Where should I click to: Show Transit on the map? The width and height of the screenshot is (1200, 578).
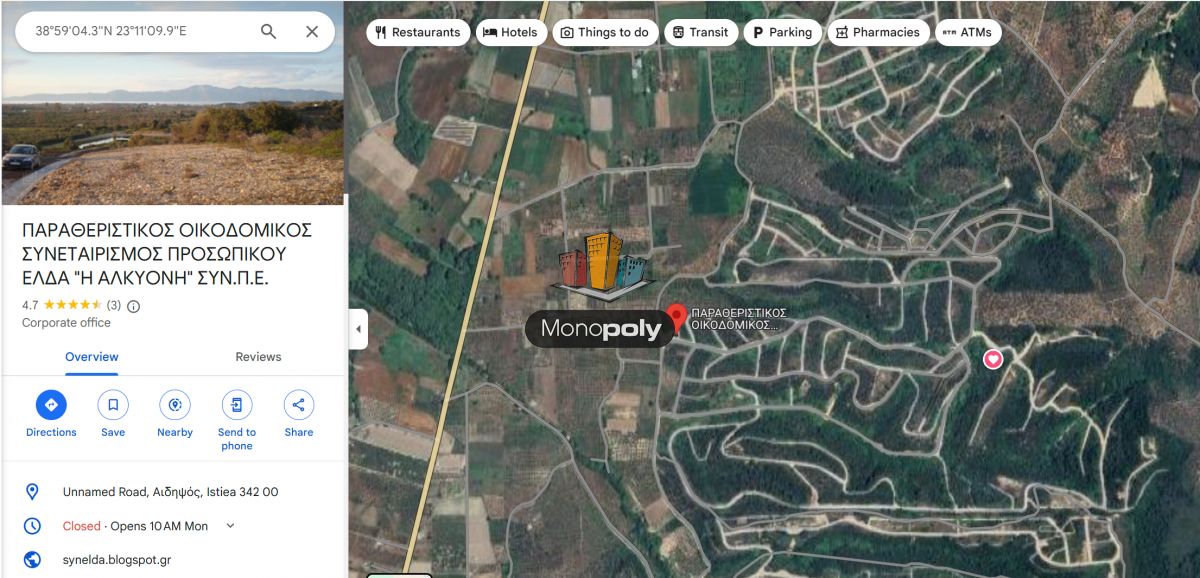[700, 32]
